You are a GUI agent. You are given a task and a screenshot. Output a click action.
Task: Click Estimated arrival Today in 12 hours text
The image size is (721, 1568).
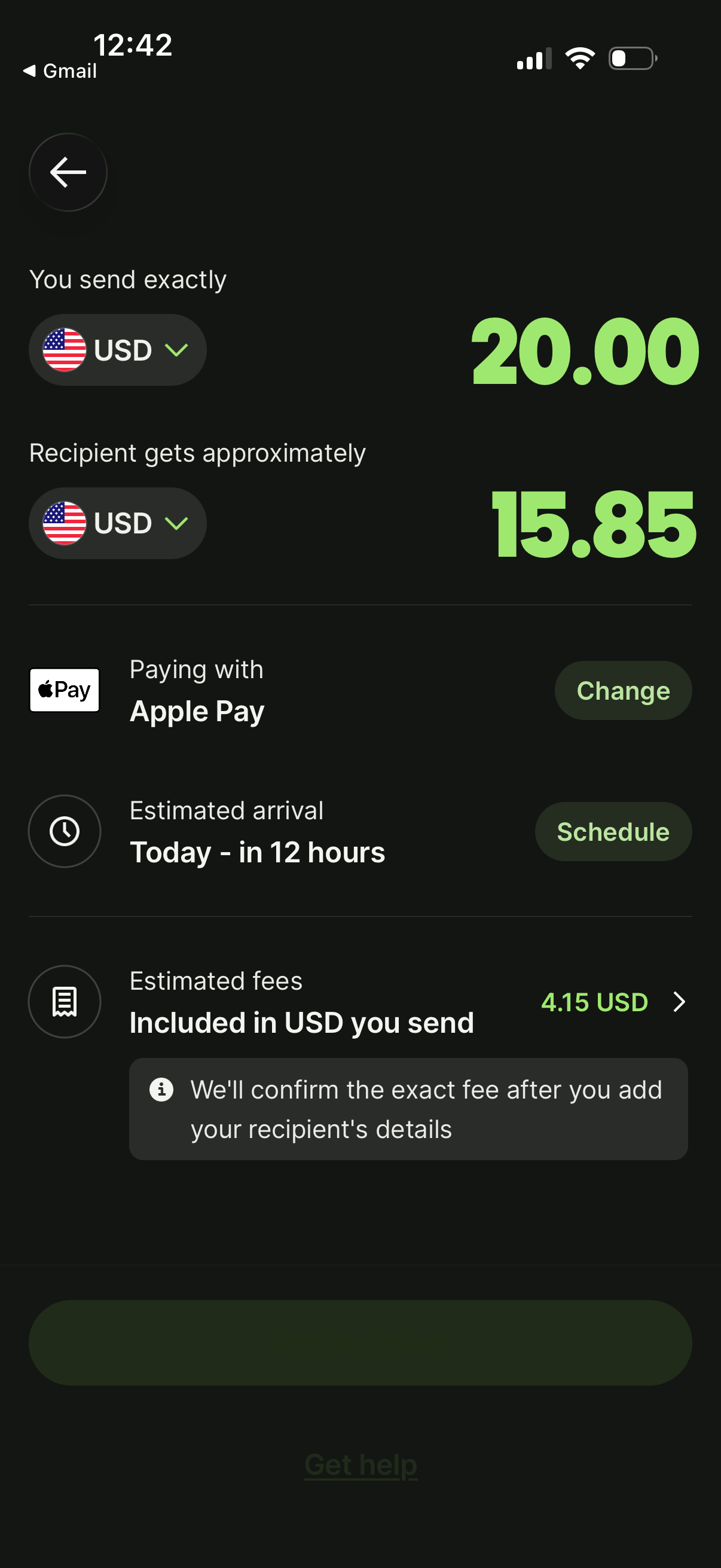[x=256, y=851]
